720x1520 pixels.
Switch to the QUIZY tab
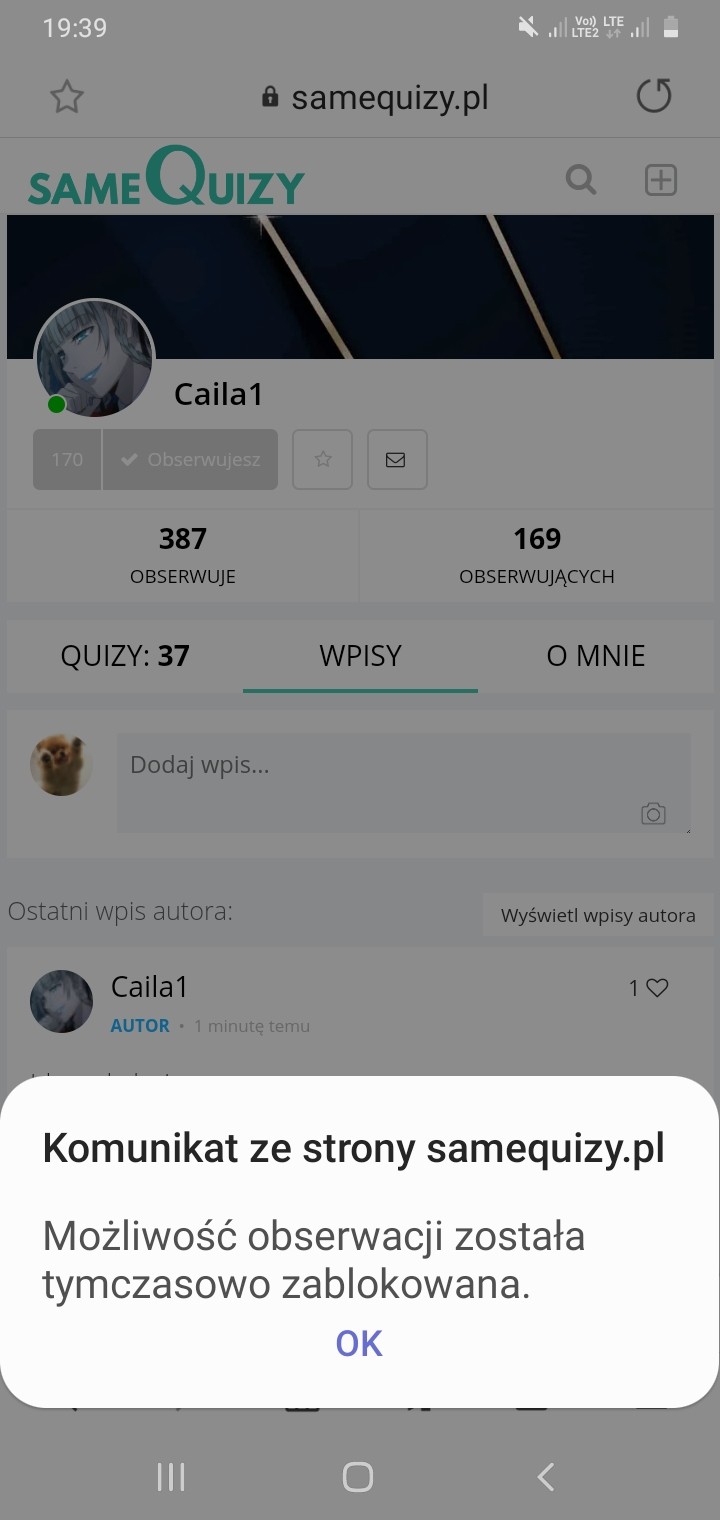pyautogui.click(x=125, y=656)
